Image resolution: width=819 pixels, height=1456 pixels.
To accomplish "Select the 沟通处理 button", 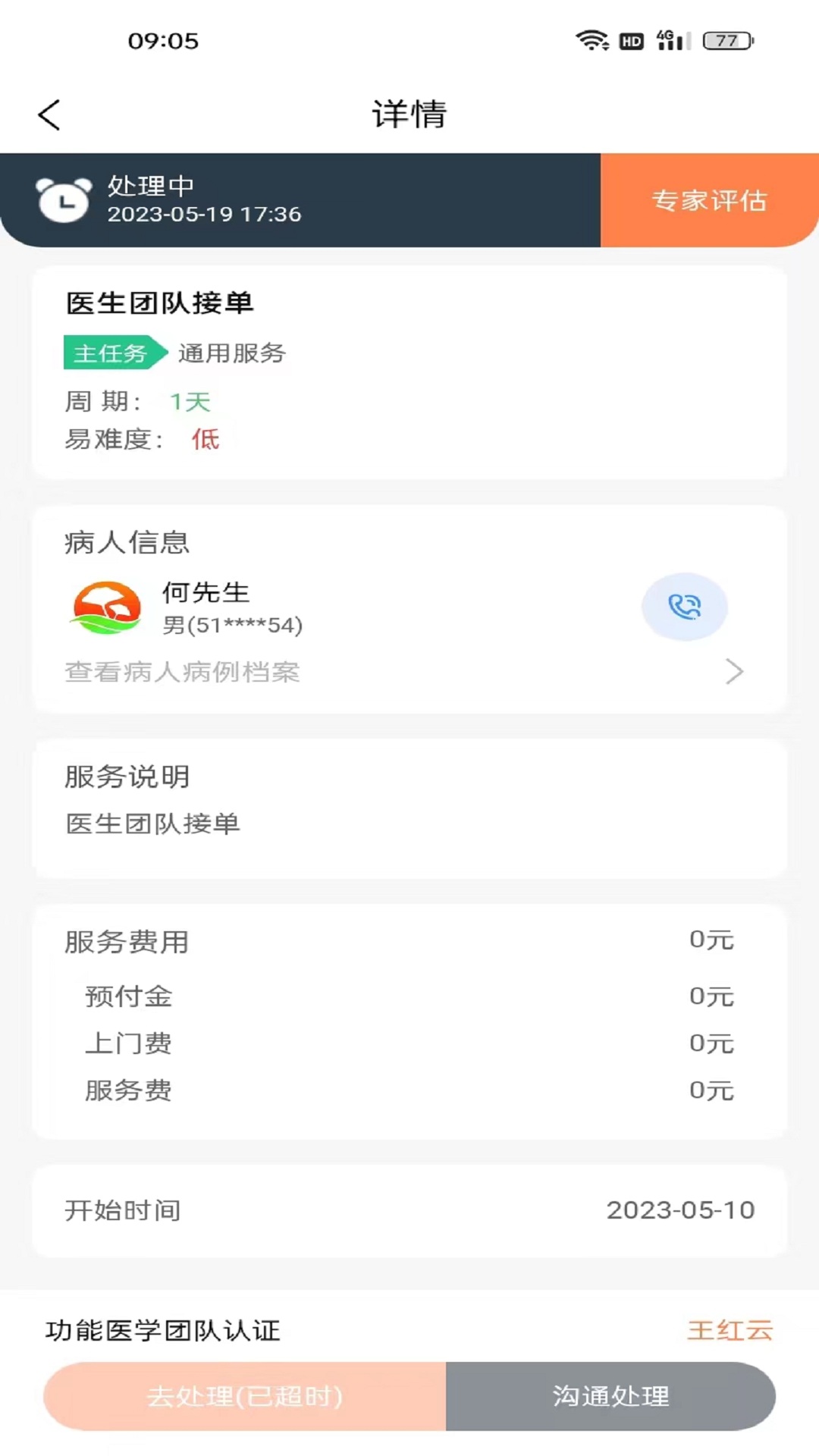I will point(610,1396).
